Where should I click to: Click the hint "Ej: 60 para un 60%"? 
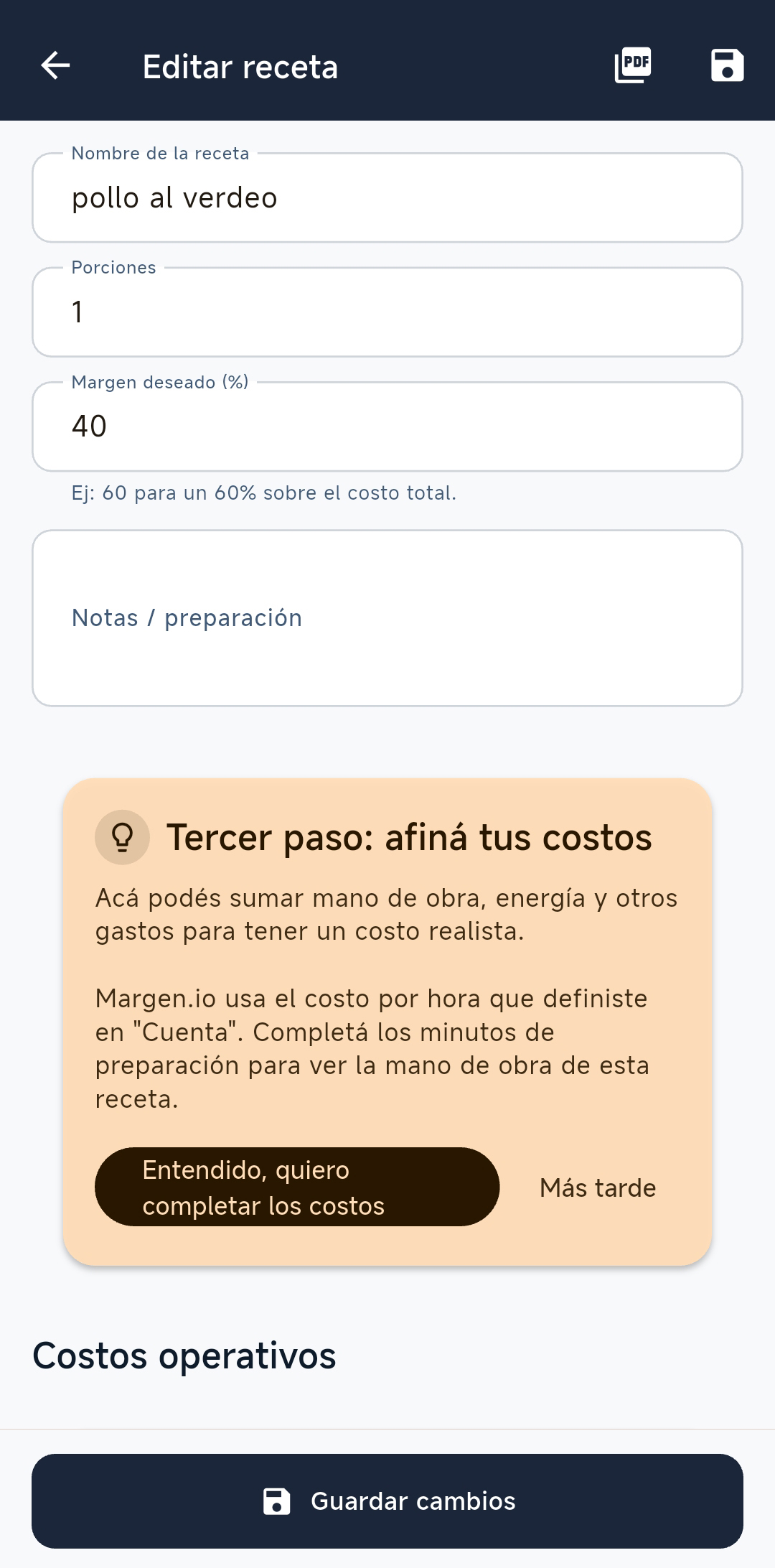point(263,493)
